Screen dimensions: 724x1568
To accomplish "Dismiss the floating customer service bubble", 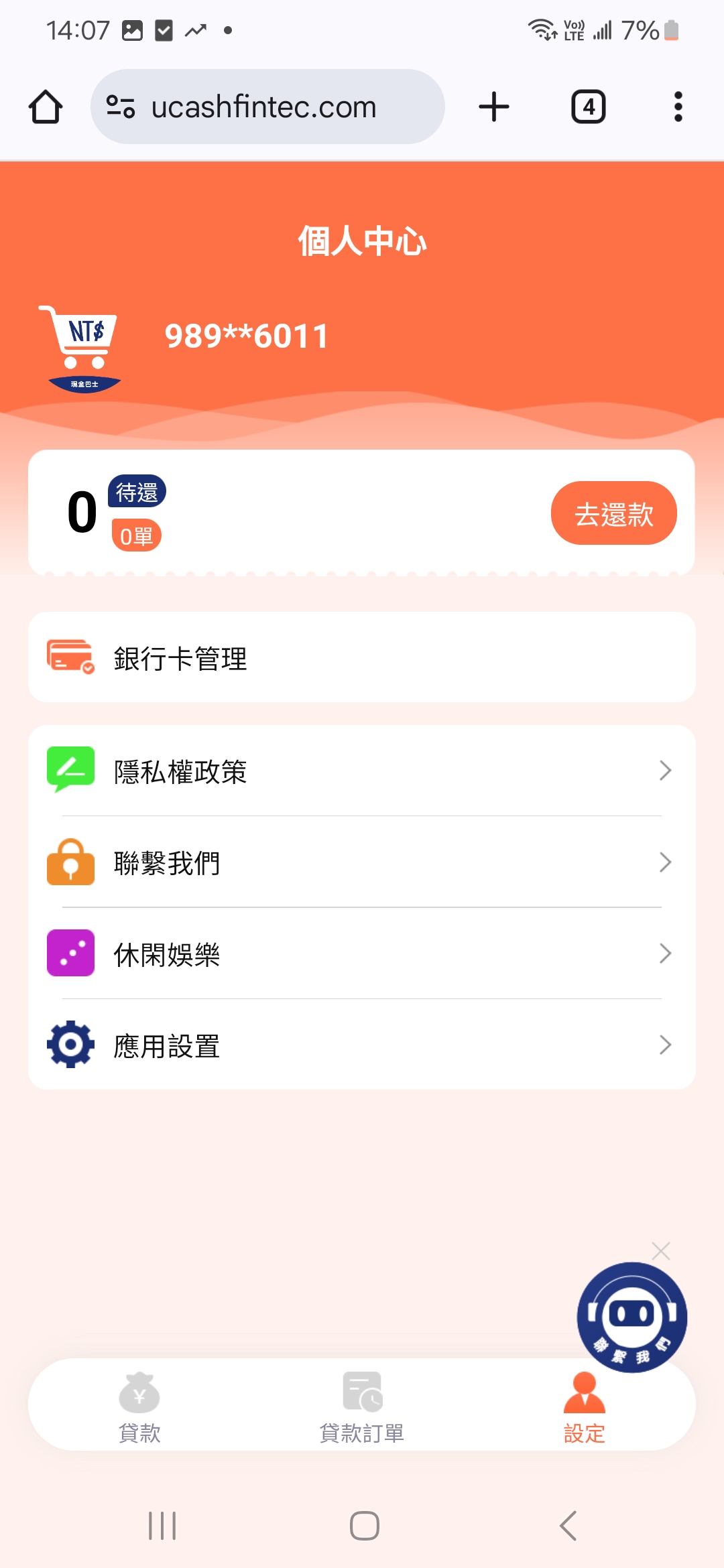I will [x=661, y=1250].
